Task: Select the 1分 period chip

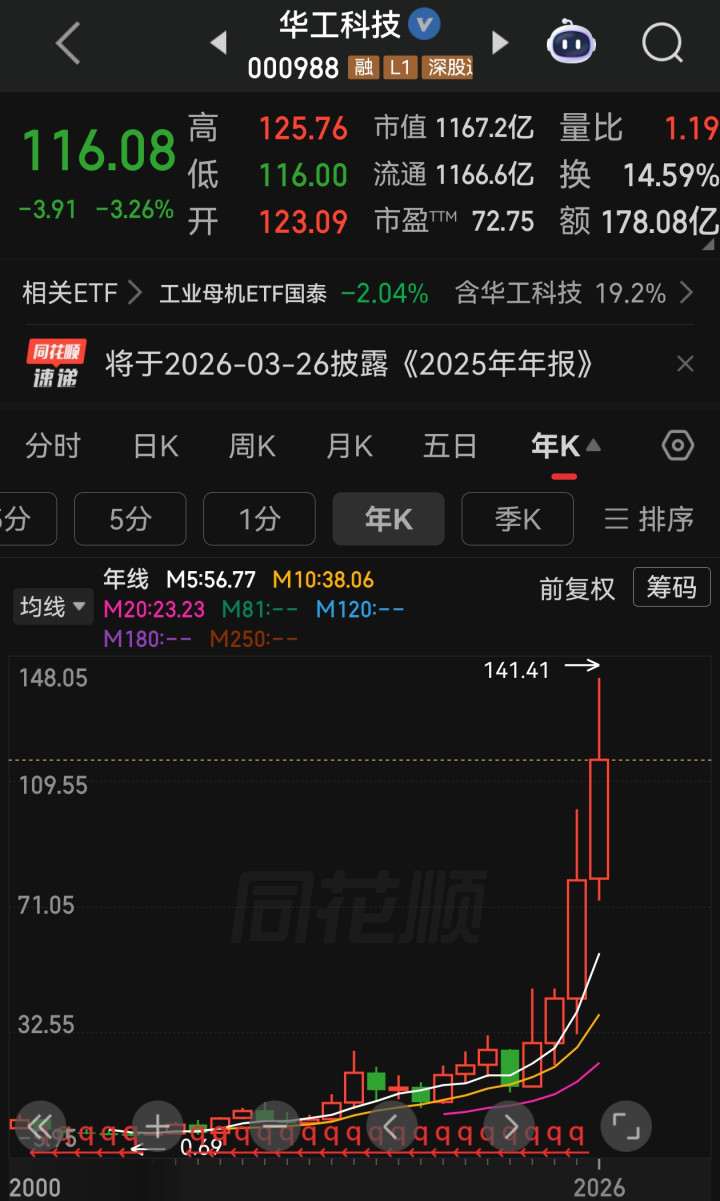Action: pos(259,519)
